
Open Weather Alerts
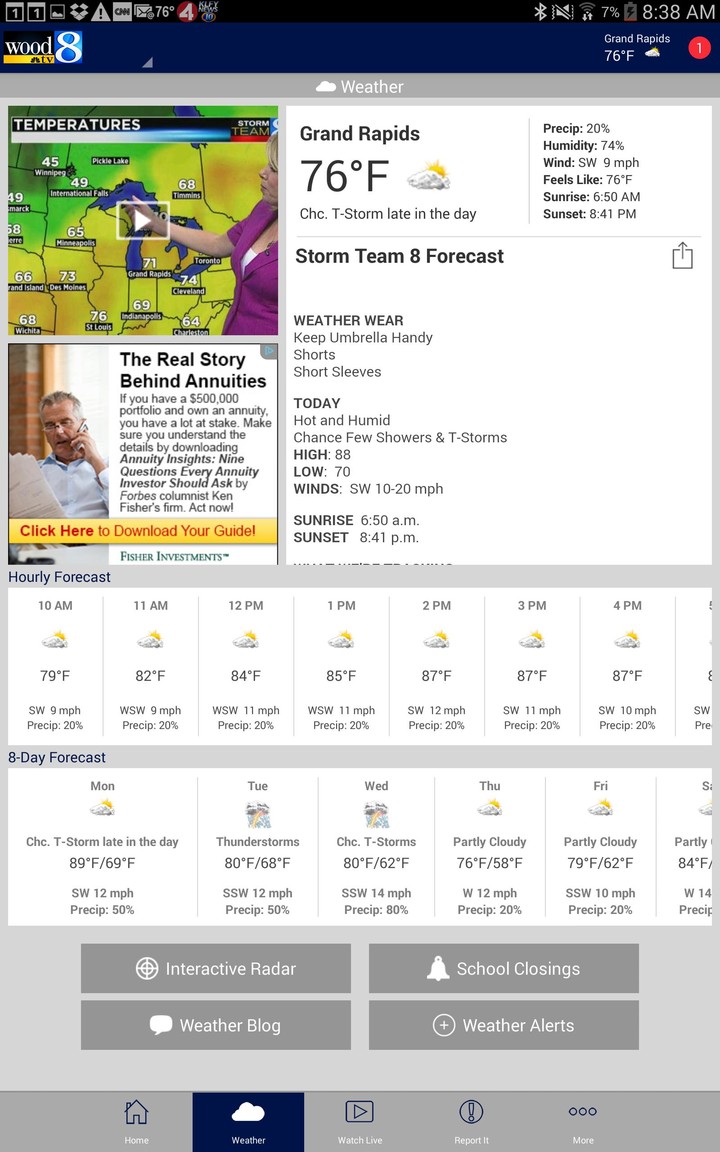[x=504, y=1025]
